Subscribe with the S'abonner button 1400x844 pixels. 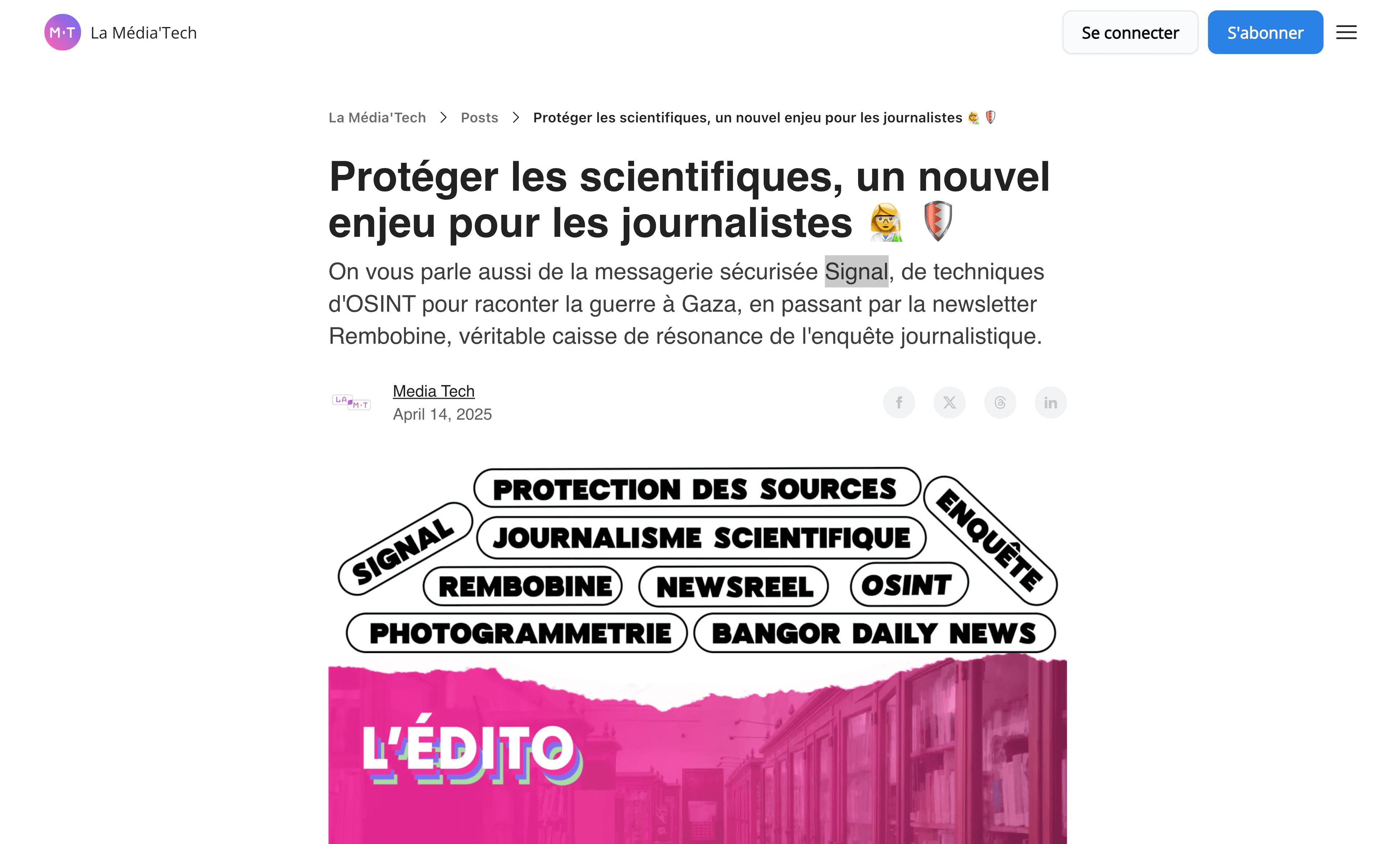coord(1265,32)
